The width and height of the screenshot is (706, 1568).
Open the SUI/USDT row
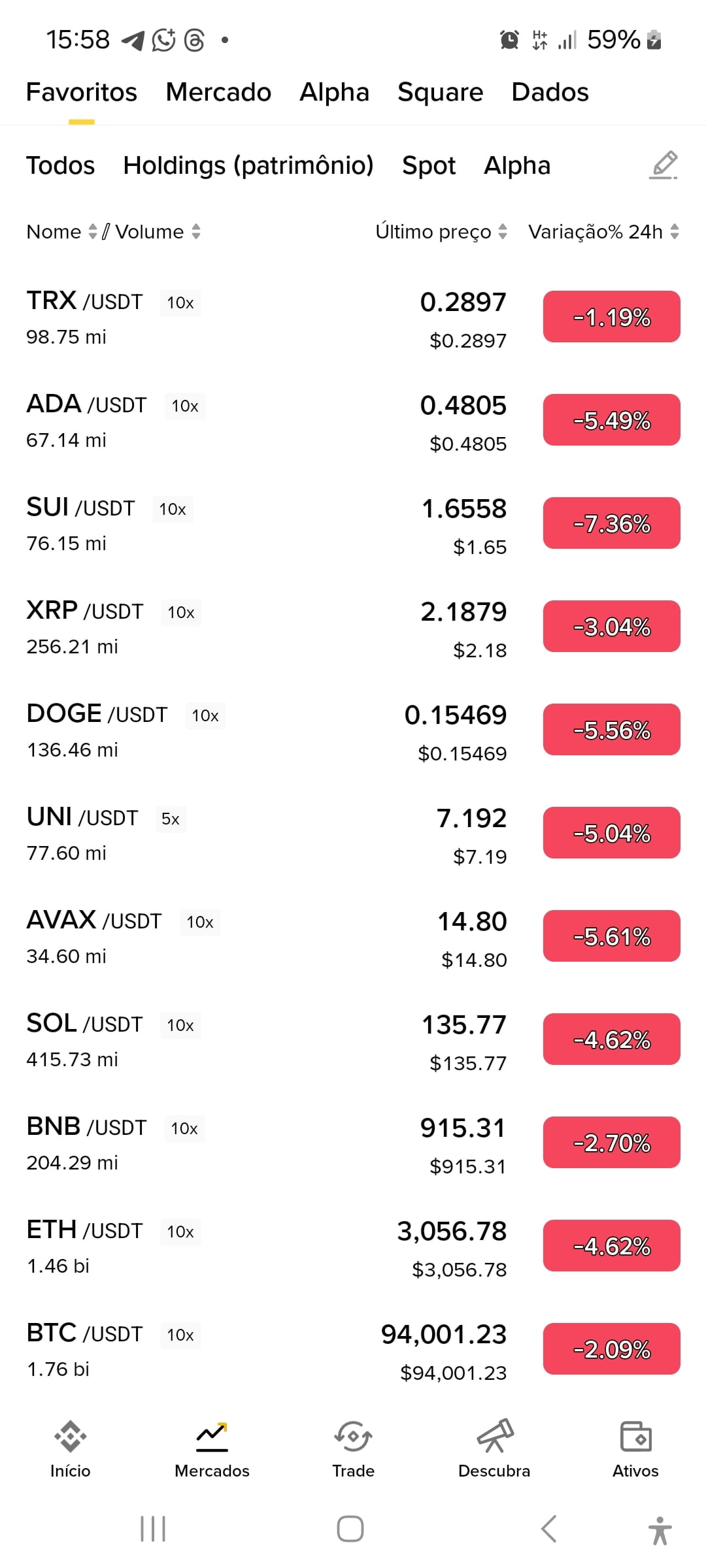pyautogui.click(x=353, y=524)
